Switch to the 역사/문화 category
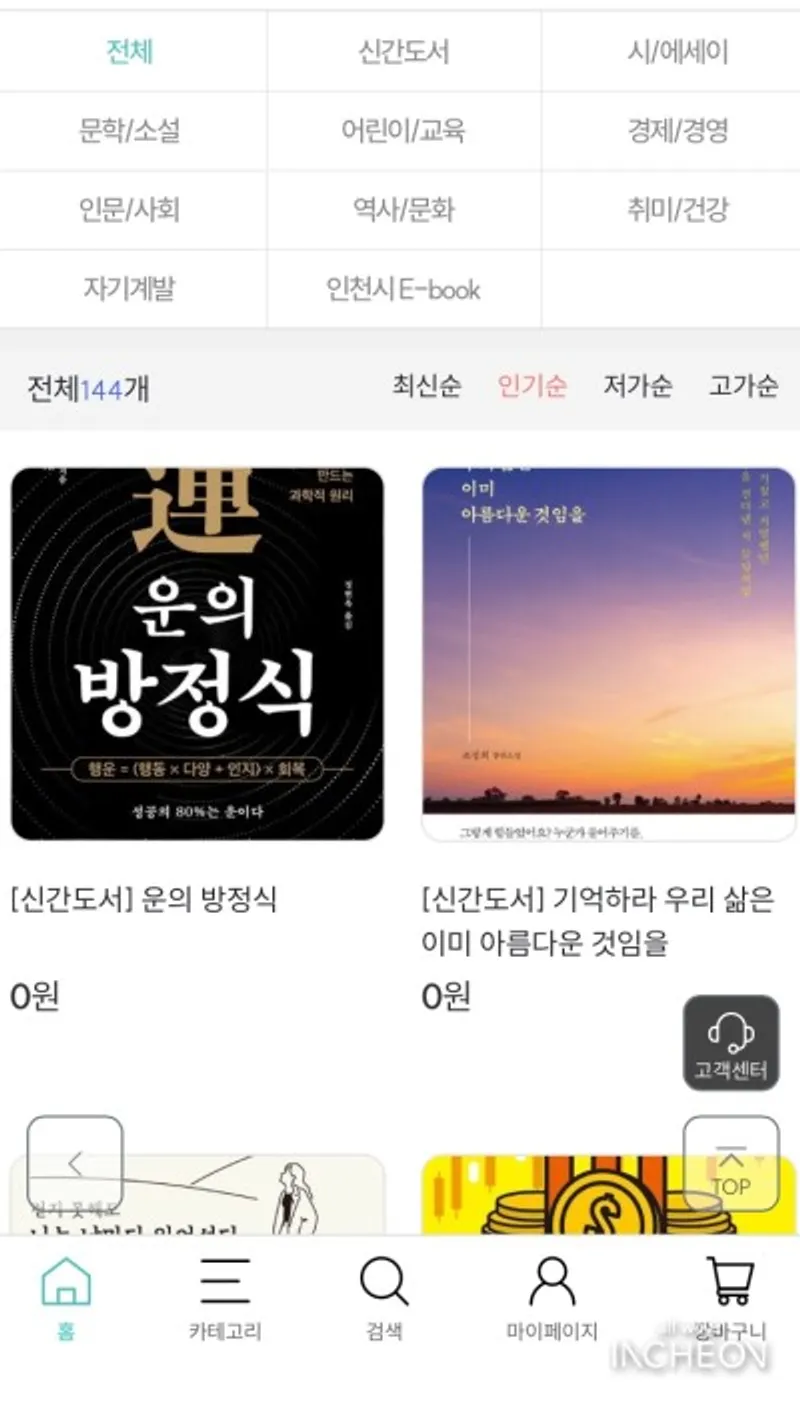Image resolution: width=800 pixels, height=1420 pixels. pos(404,210)
